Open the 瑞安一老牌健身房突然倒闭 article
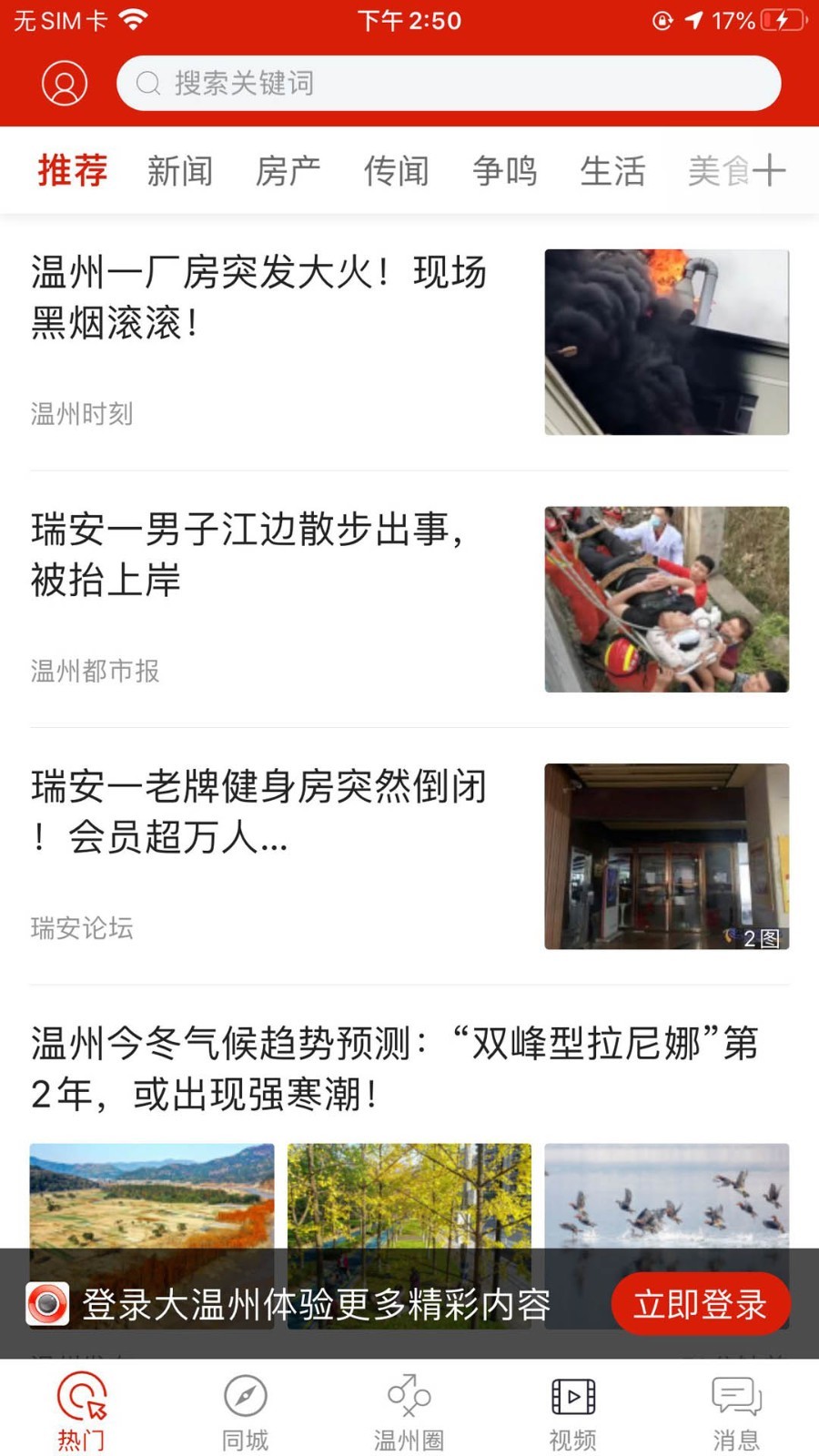Viewport: 819px width, 1456px height. coord(259,811)
